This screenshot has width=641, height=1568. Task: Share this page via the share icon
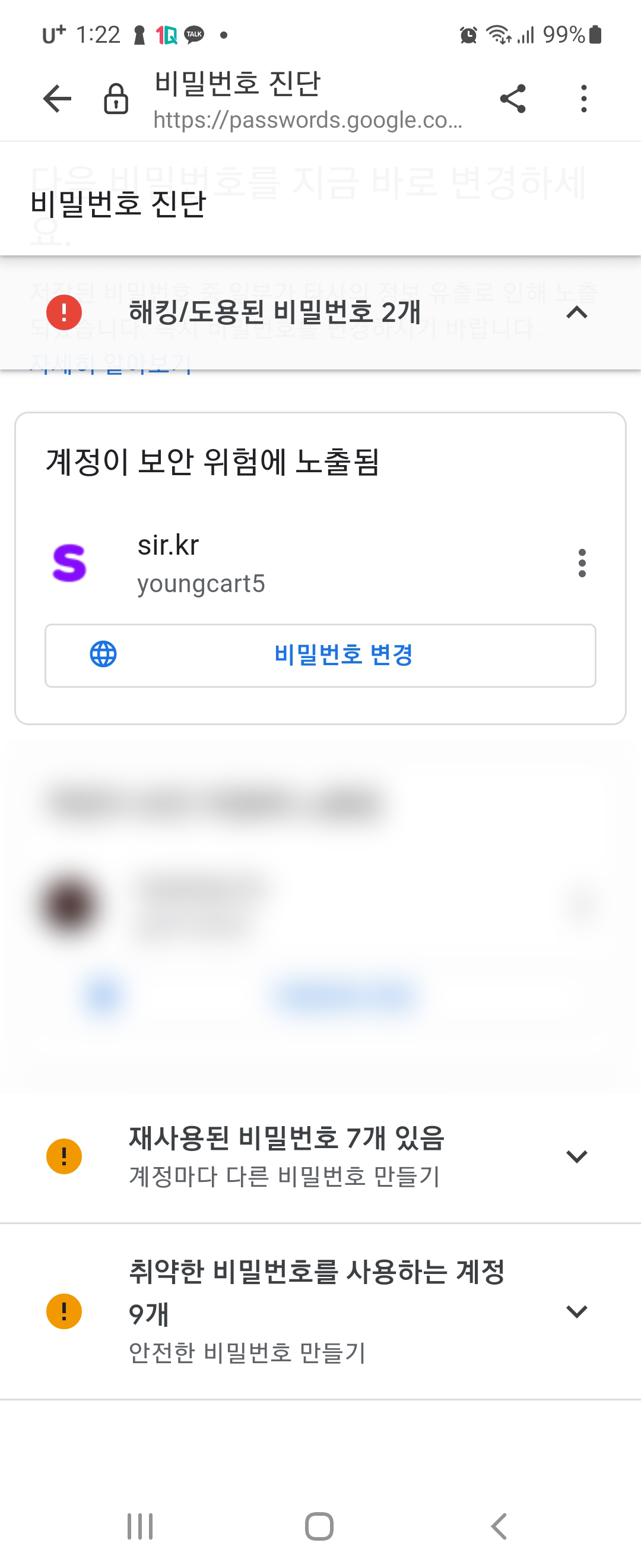tap(513, 99)
